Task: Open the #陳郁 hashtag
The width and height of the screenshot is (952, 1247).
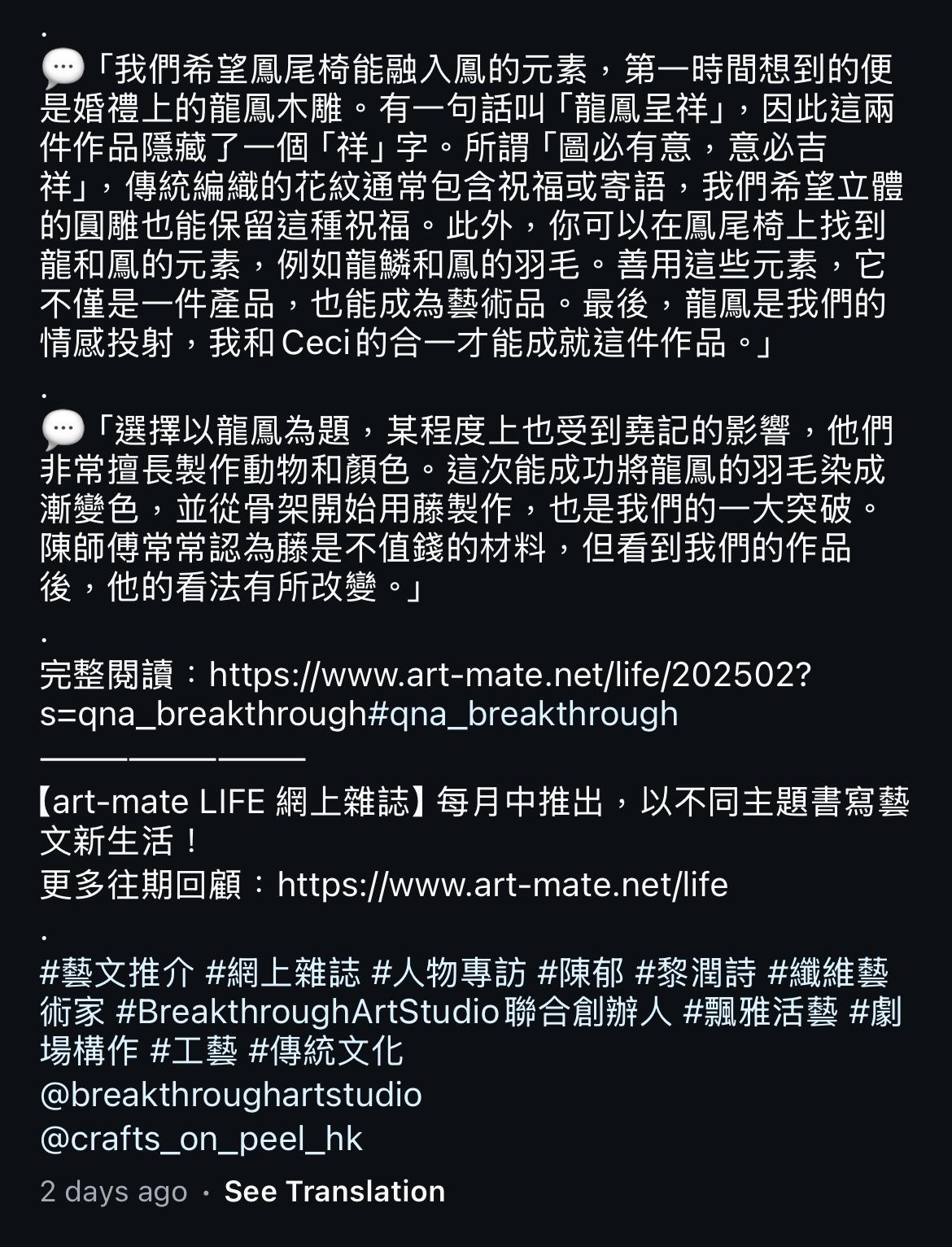Action: tap(581, 972)
